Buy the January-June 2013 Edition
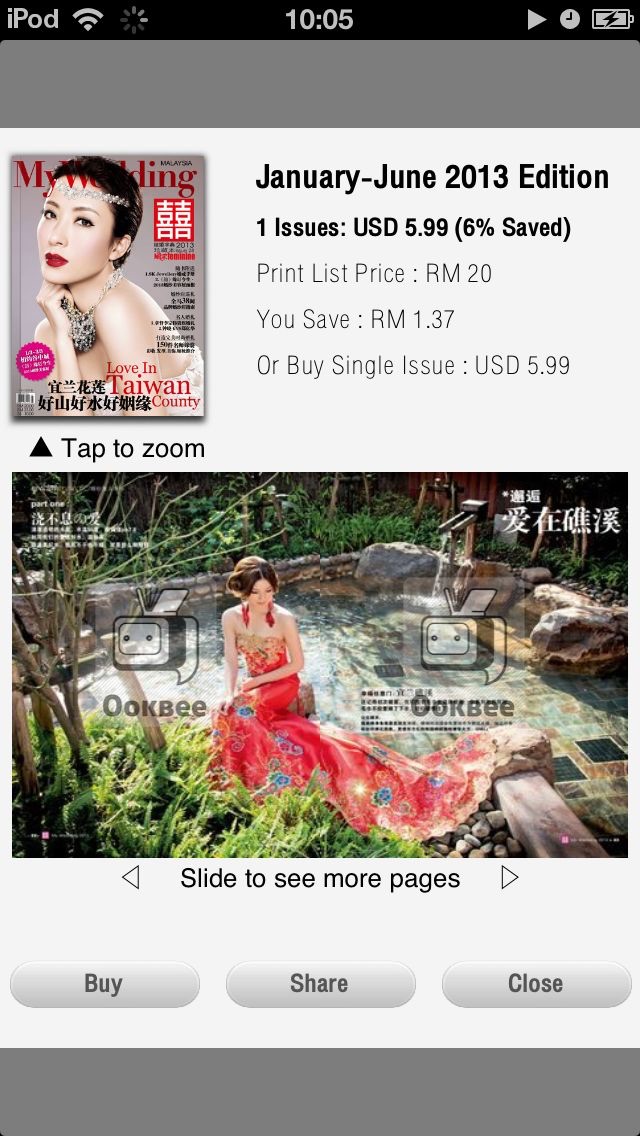 pos(105,984)
